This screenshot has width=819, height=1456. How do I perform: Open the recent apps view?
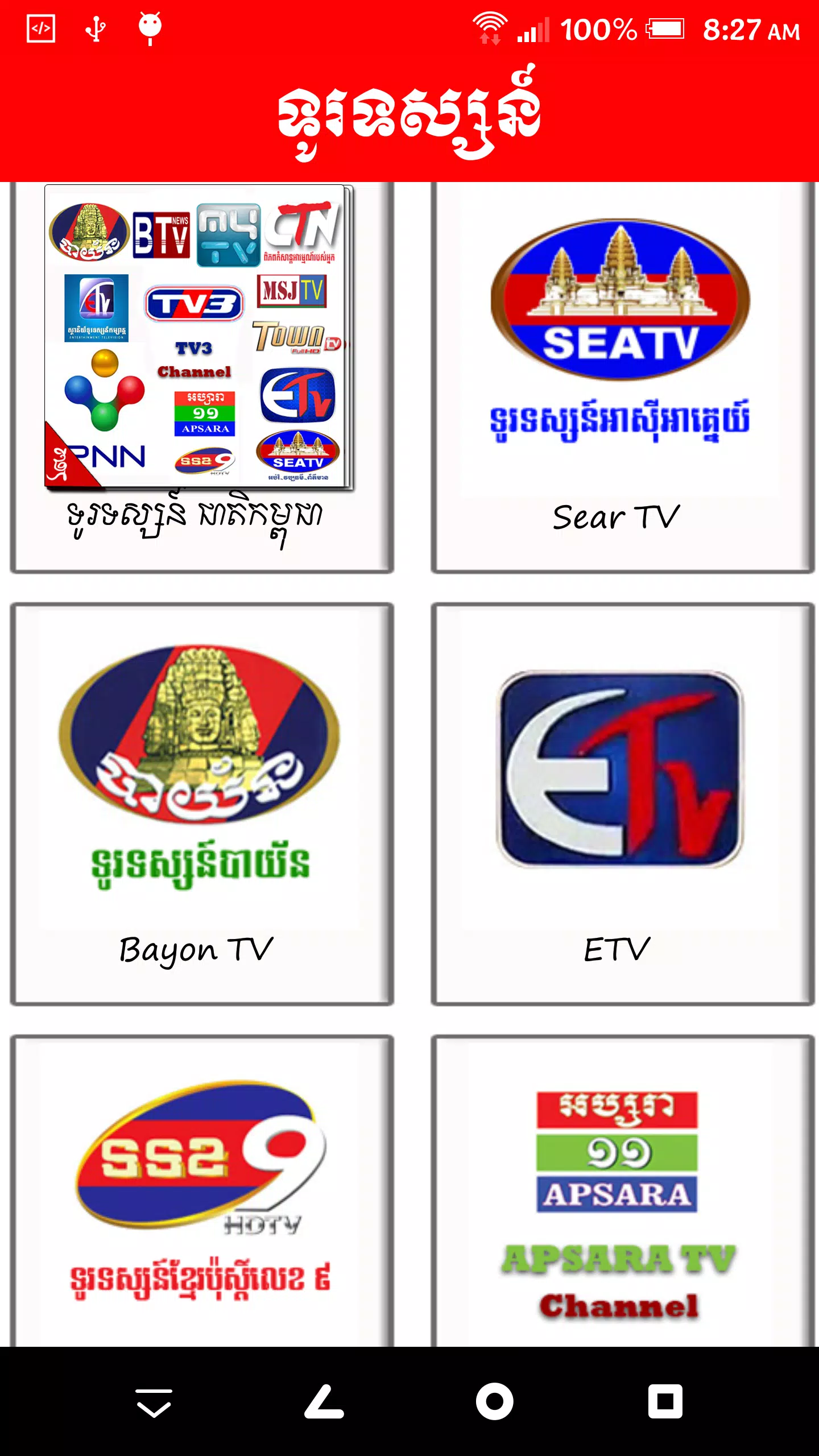pos(665,1401)
